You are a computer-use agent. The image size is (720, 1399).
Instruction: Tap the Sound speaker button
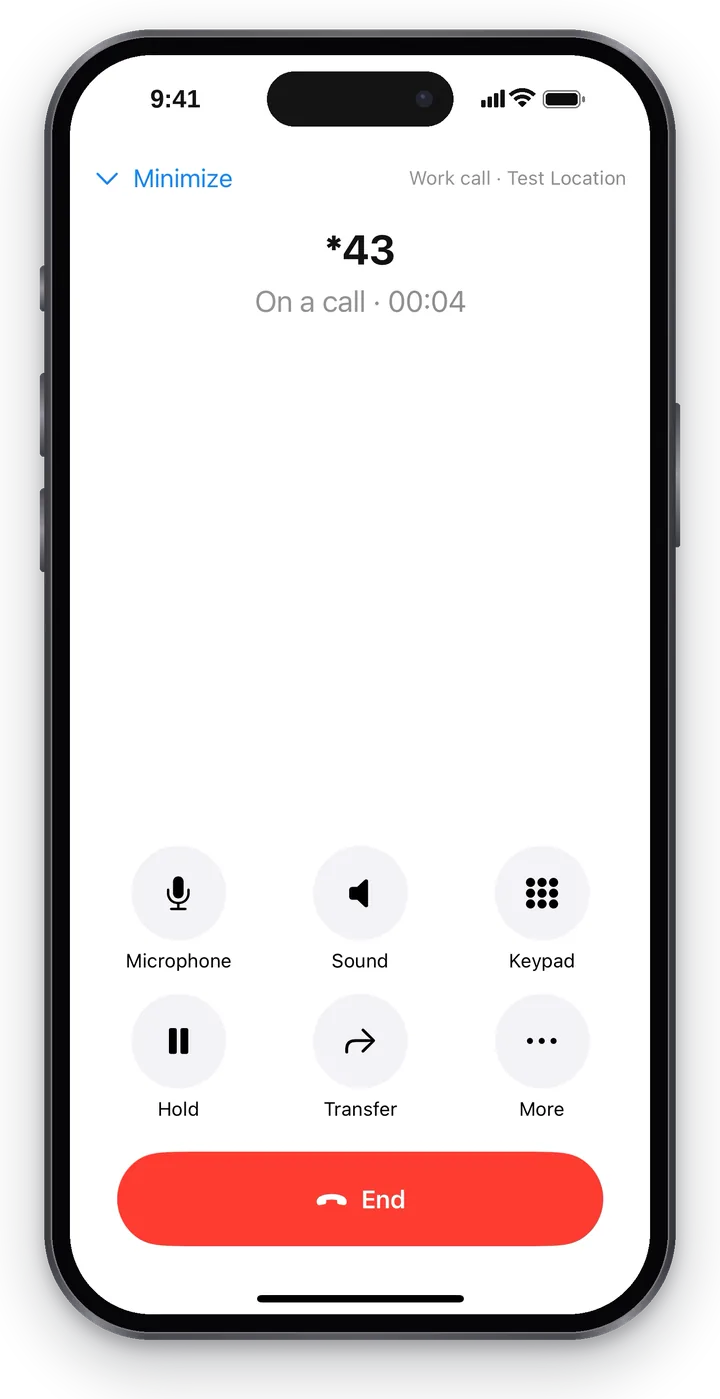pos(360,893)
